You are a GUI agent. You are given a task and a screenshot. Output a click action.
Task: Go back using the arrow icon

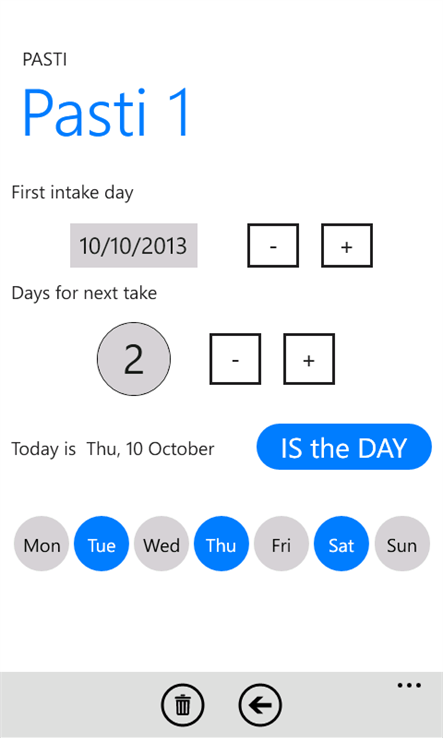click(260, 705)
